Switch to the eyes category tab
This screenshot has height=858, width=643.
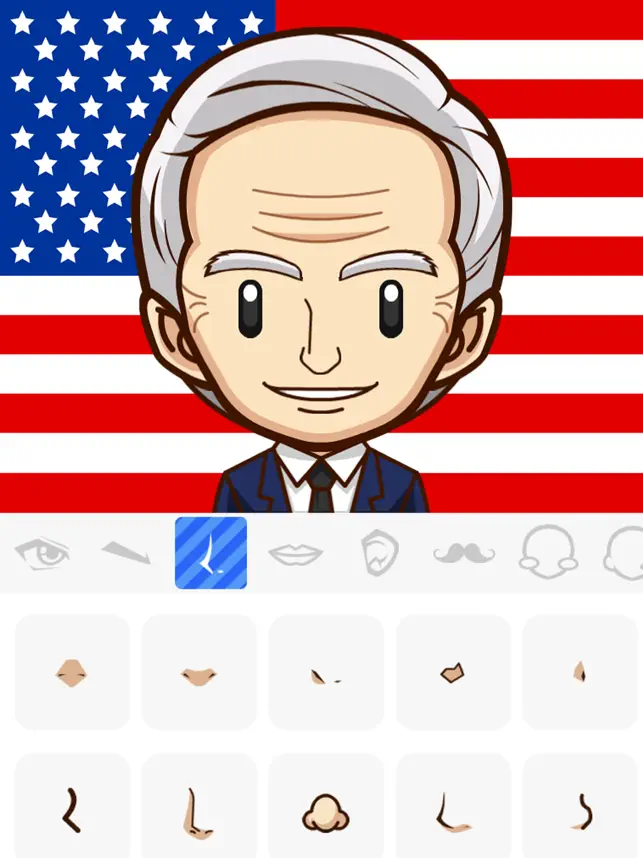42,552
